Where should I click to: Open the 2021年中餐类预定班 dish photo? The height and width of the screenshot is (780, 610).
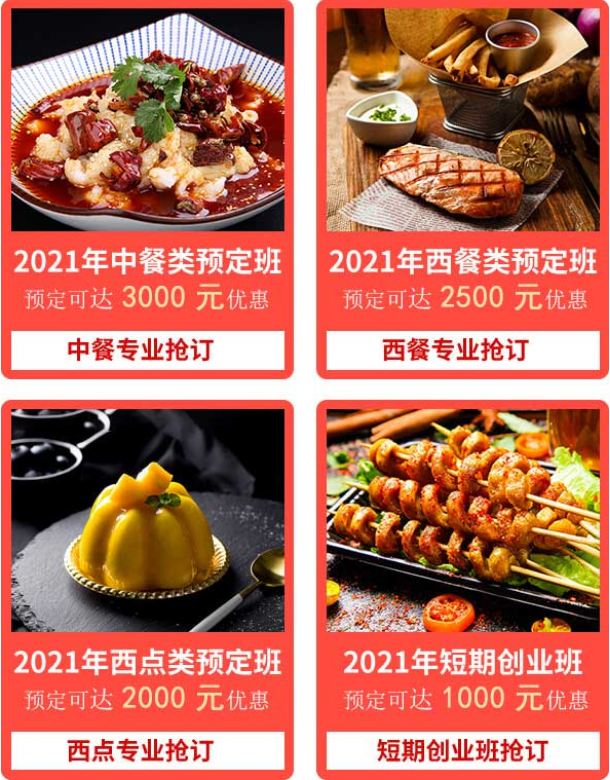coord(147,120)
